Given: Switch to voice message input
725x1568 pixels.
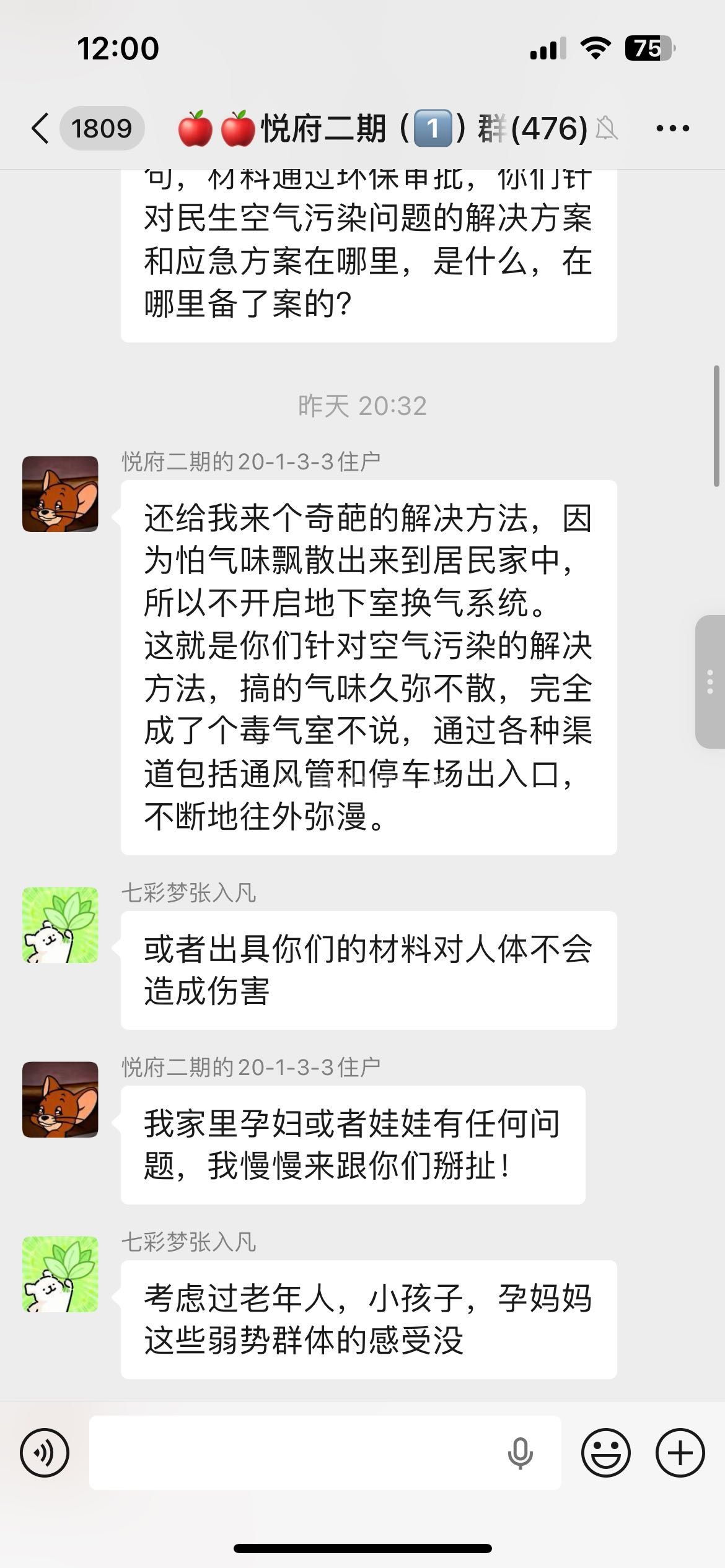Looking at the screenshot, I should [45, 1453].
